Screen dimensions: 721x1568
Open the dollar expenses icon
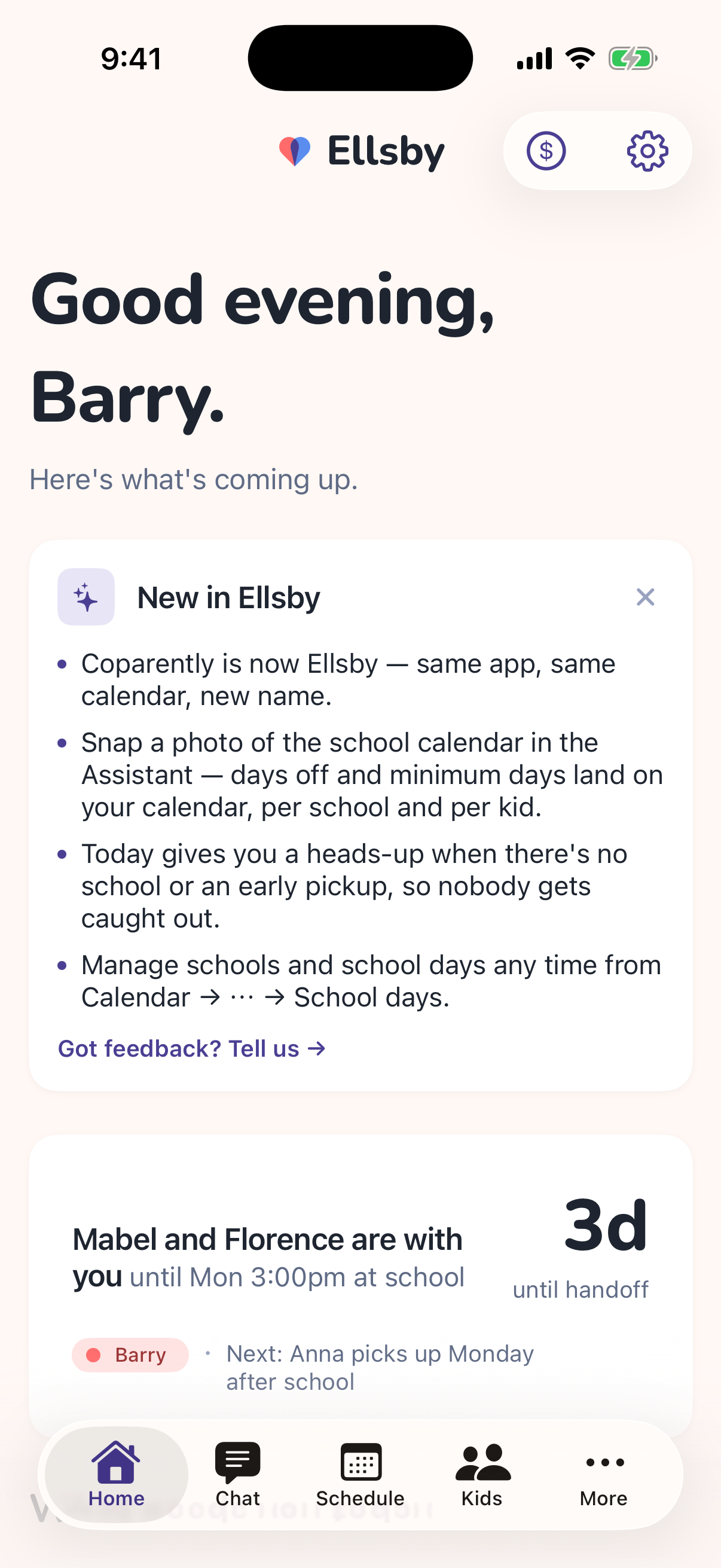[546, 150]
